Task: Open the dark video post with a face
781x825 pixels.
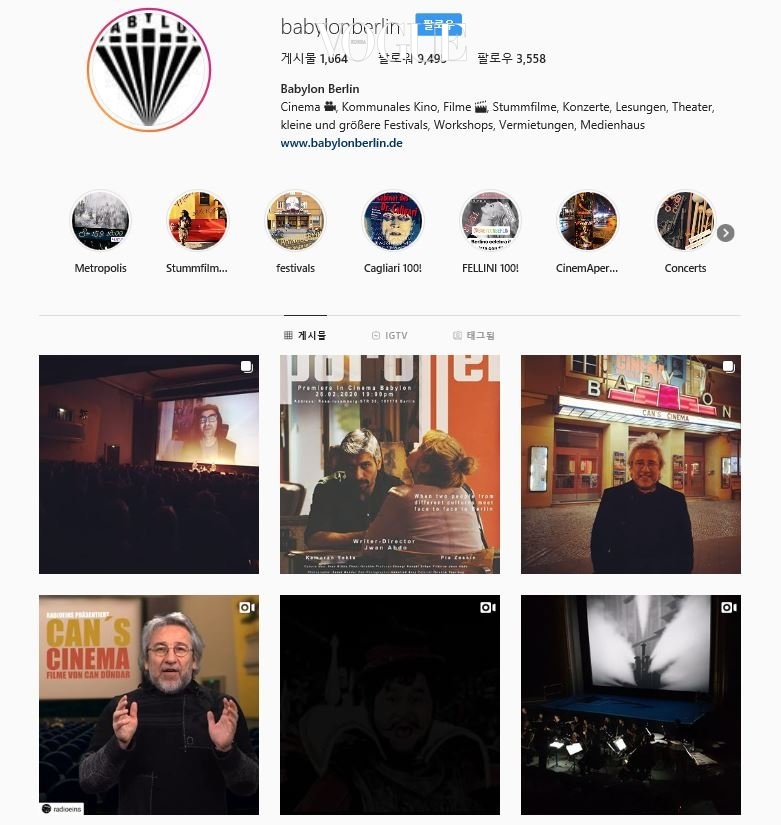Action: click(x=390, y=705)
